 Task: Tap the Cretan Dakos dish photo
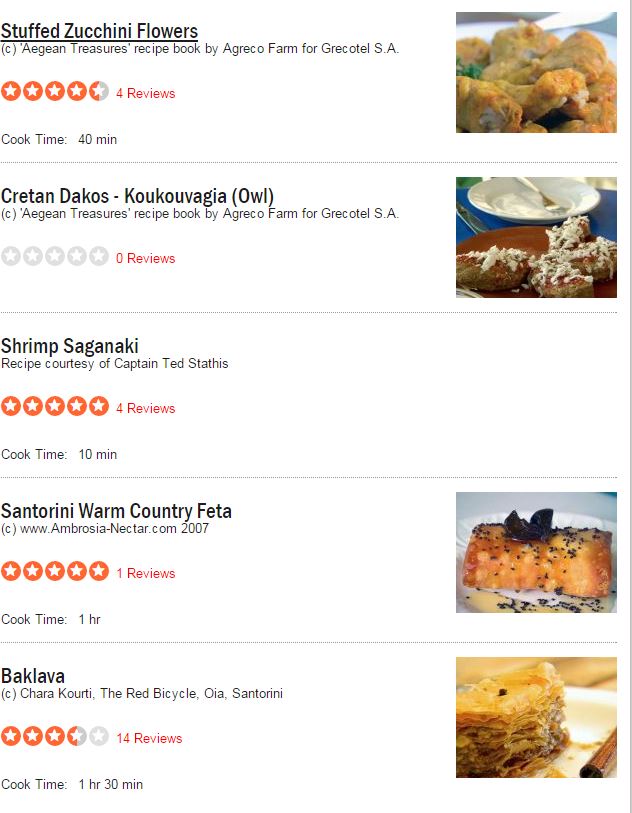[536, 237]
